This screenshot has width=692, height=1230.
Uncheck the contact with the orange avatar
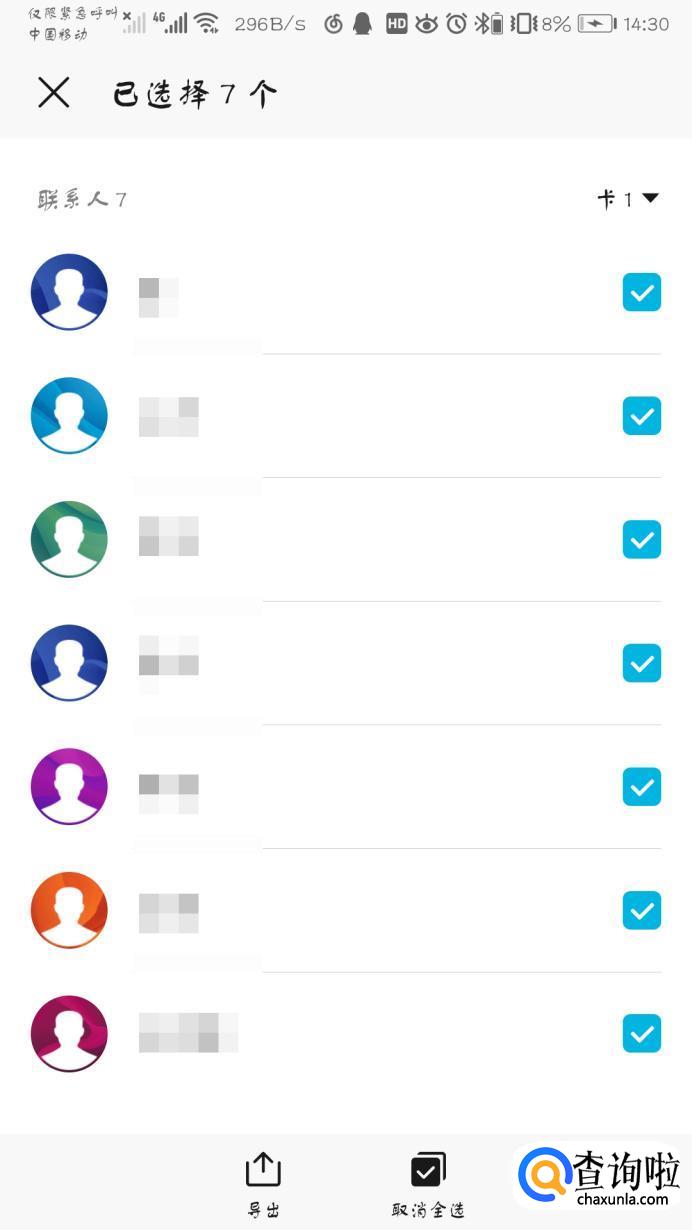pos(641,911)
